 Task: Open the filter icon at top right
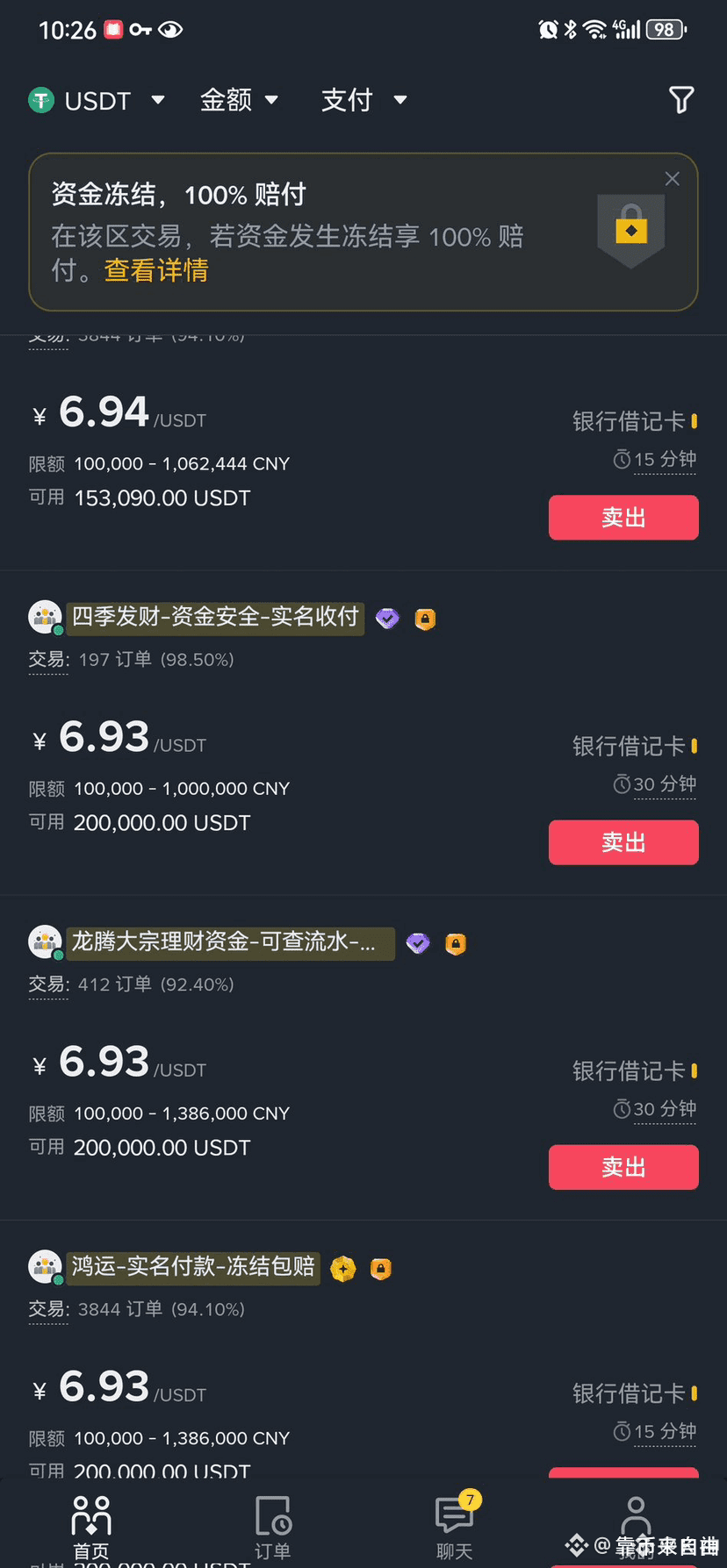tap(681, 100)
